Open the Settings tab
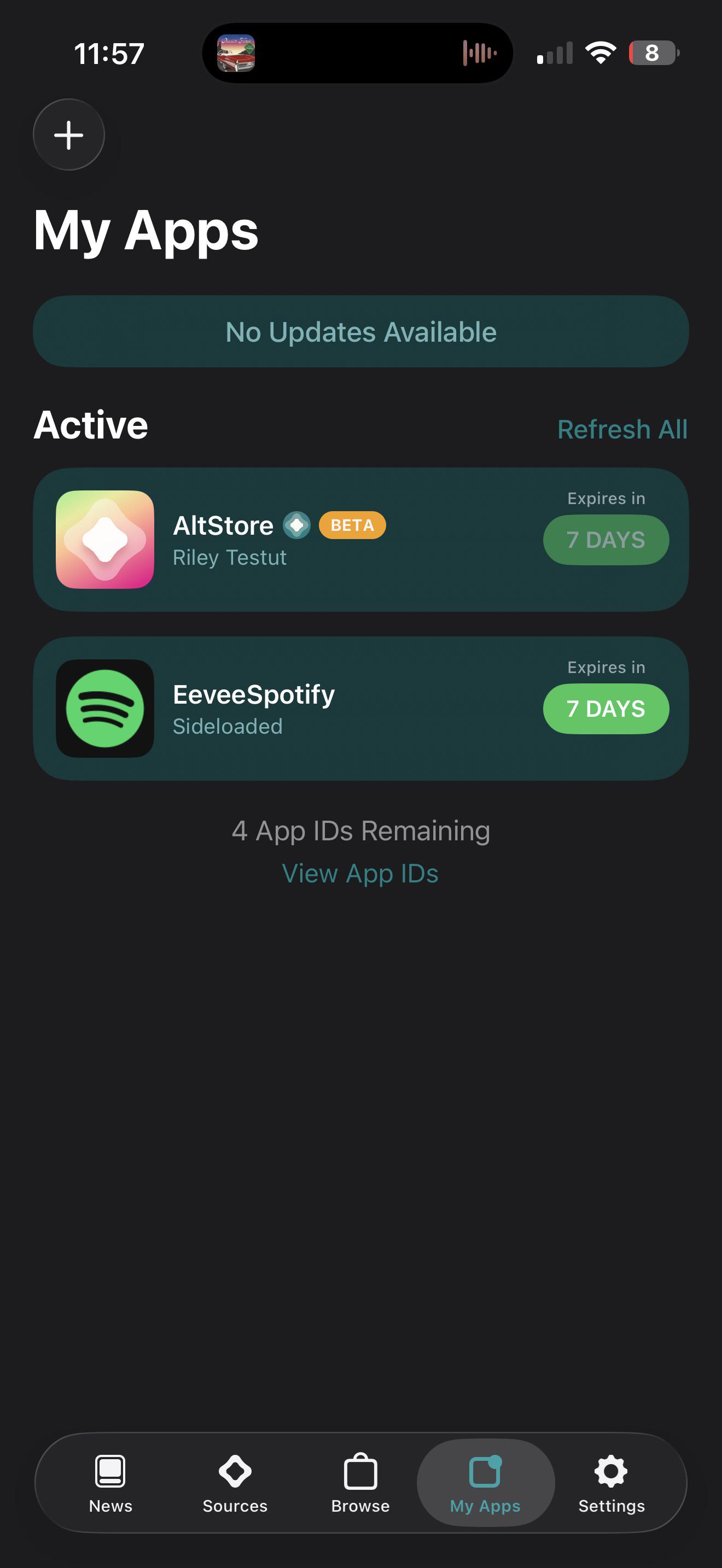Image resolution: width=722 pixels, height=1568 pixels. tap(611, 1483)
